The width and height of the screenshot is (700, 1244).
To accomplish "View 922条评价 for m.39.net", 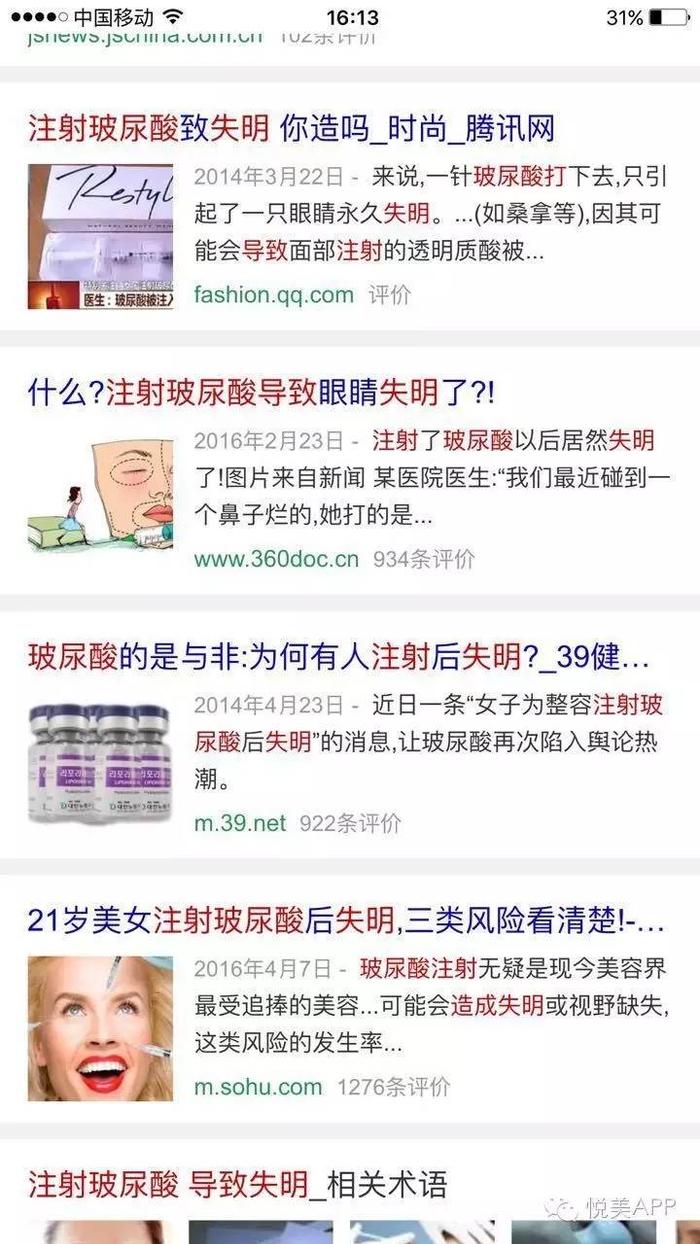I will [350, 823].
